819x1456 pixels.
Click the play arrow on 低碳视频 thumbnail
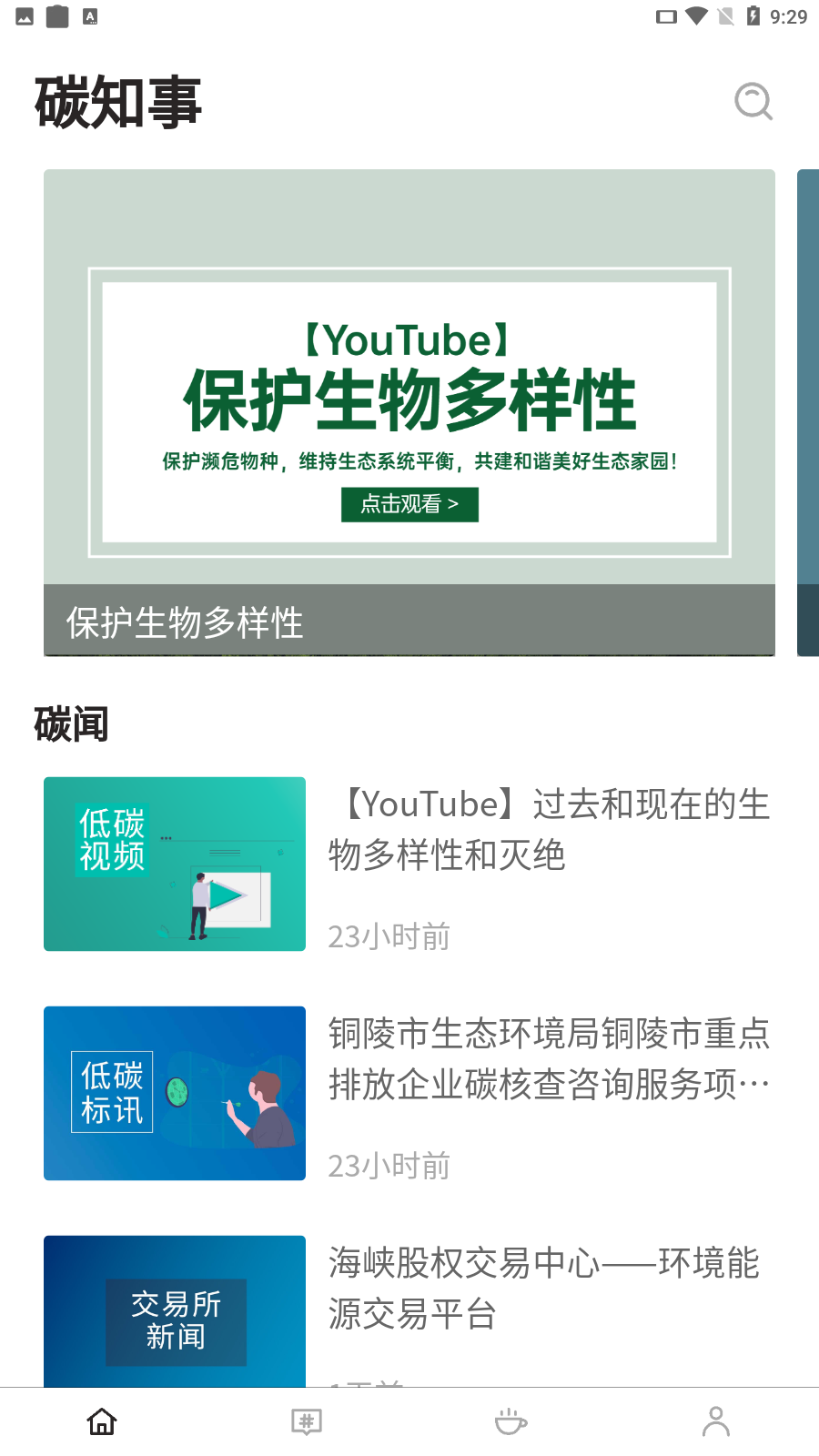[227, 895]
